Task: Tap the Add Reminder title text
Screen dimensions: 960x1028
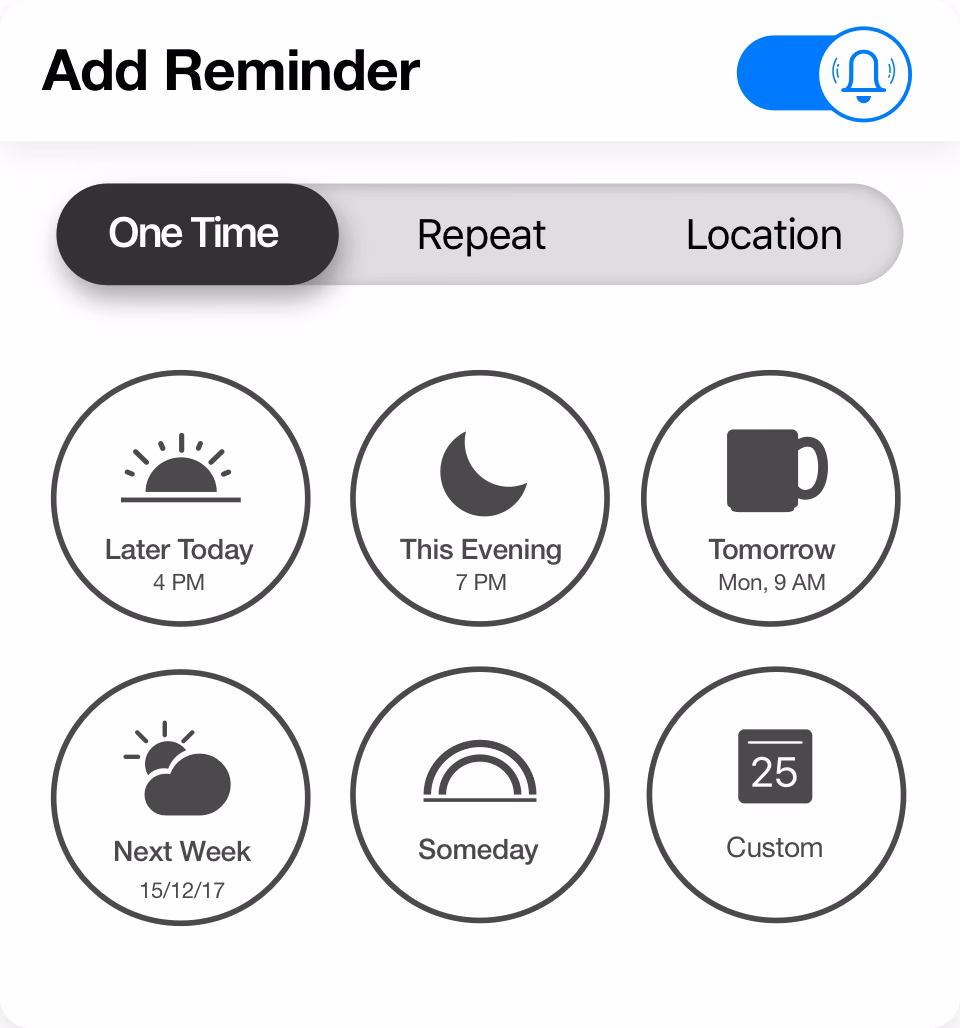Action: [x=232, y=70]
